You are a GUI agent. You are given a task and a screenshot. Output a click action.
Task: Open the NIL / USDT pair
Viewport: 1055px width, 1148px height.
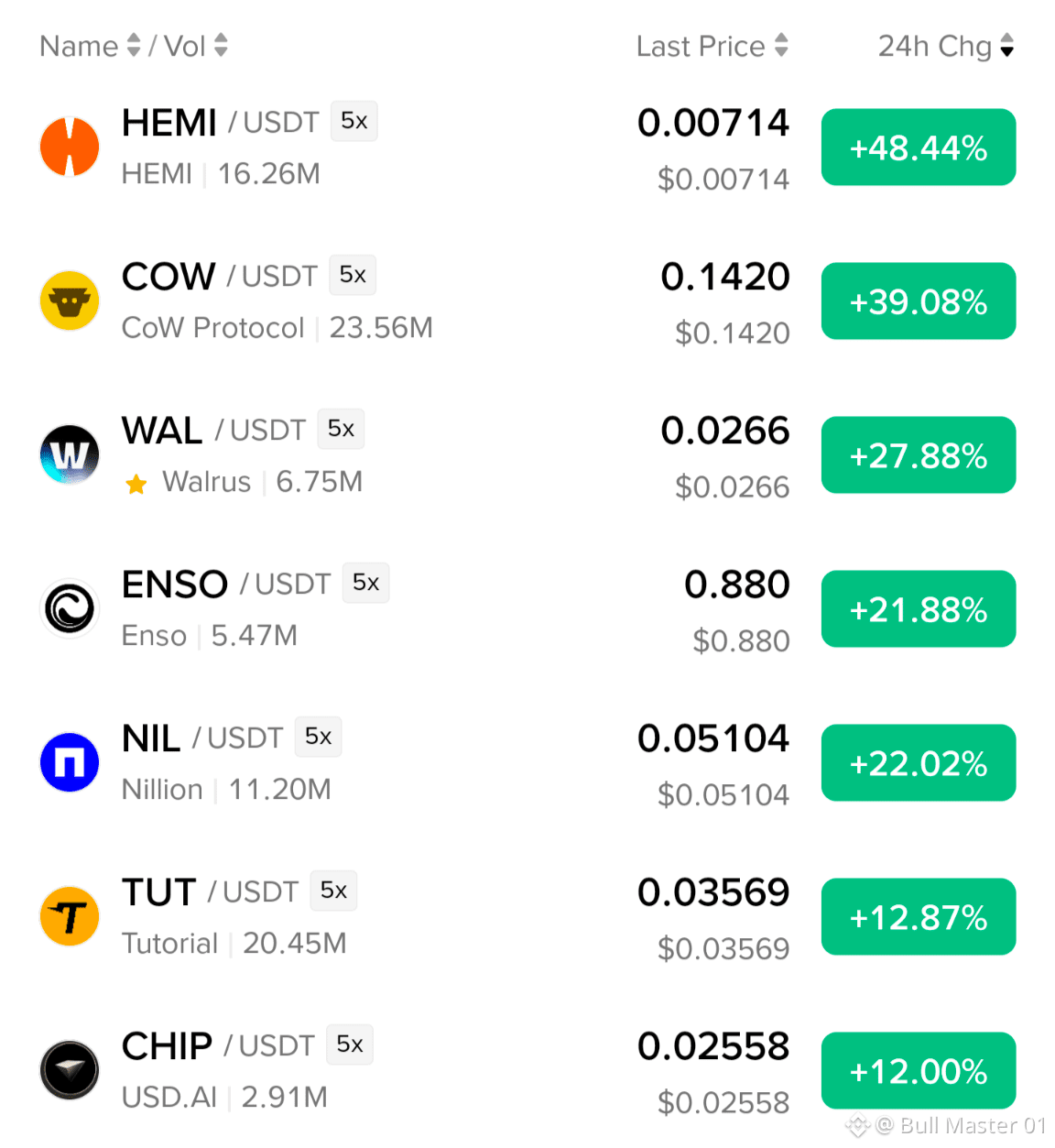click(527, 763)
